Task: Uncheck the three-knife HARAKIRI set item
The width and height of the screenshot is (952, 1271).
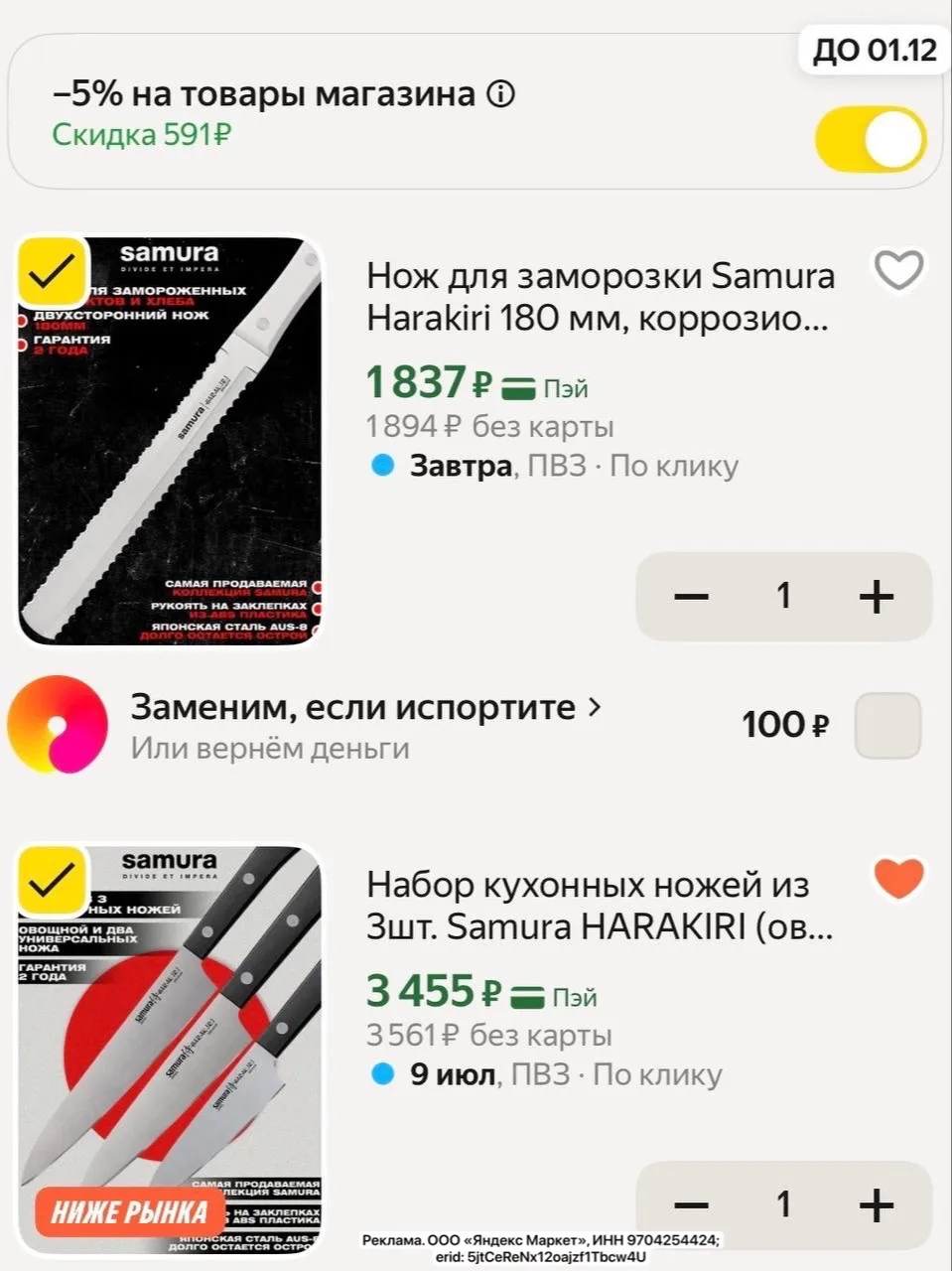Action: pos(53,880)
